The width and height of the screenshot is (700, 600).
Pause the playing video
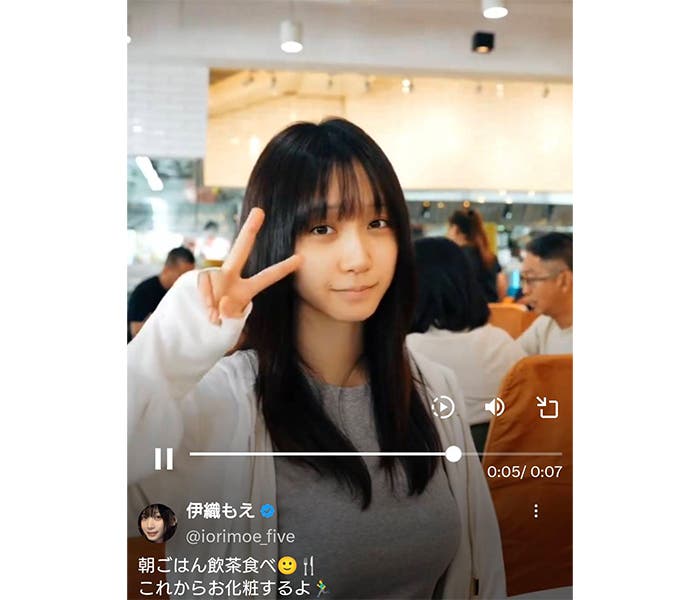coord(164,458)
